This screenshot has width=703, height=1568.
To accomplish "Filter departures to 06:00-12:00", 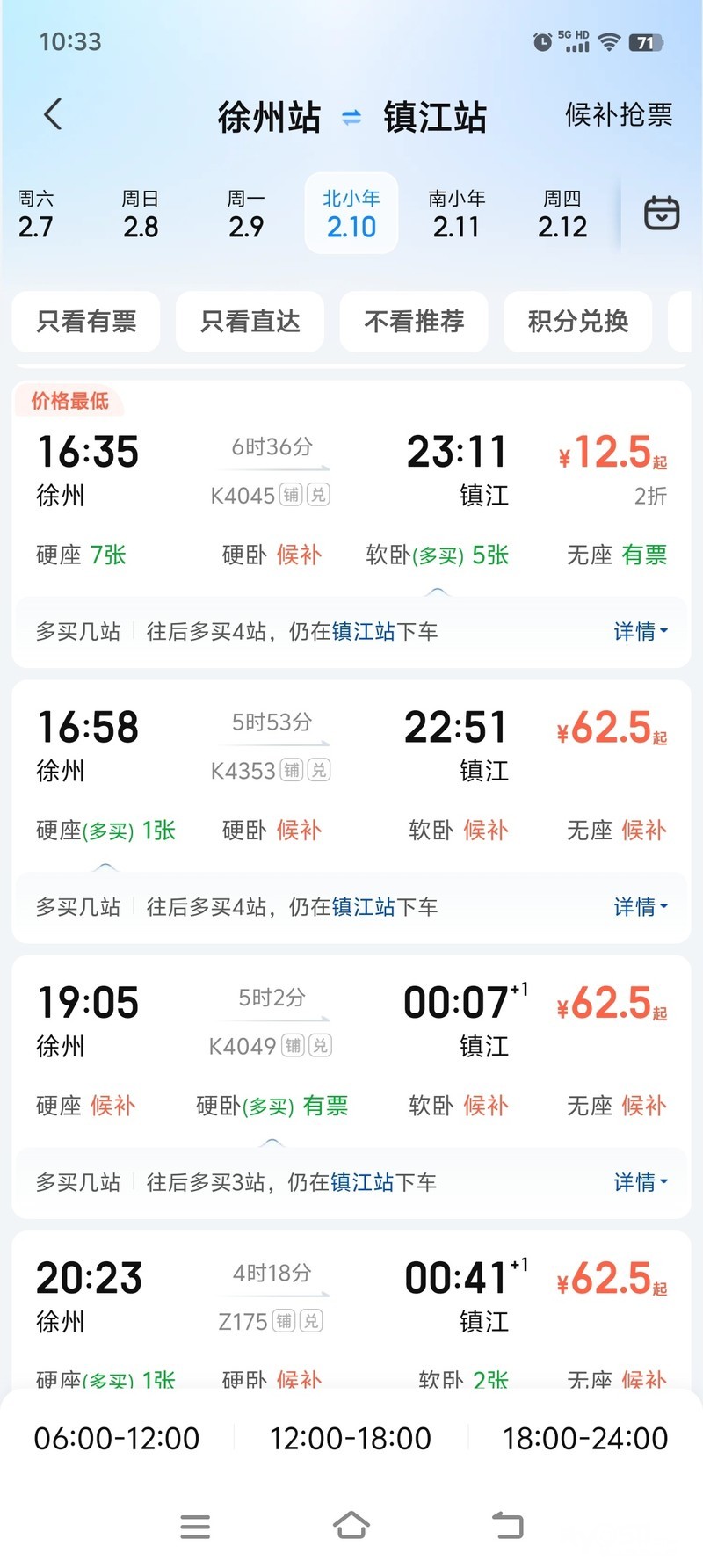I will point(117,1439).
